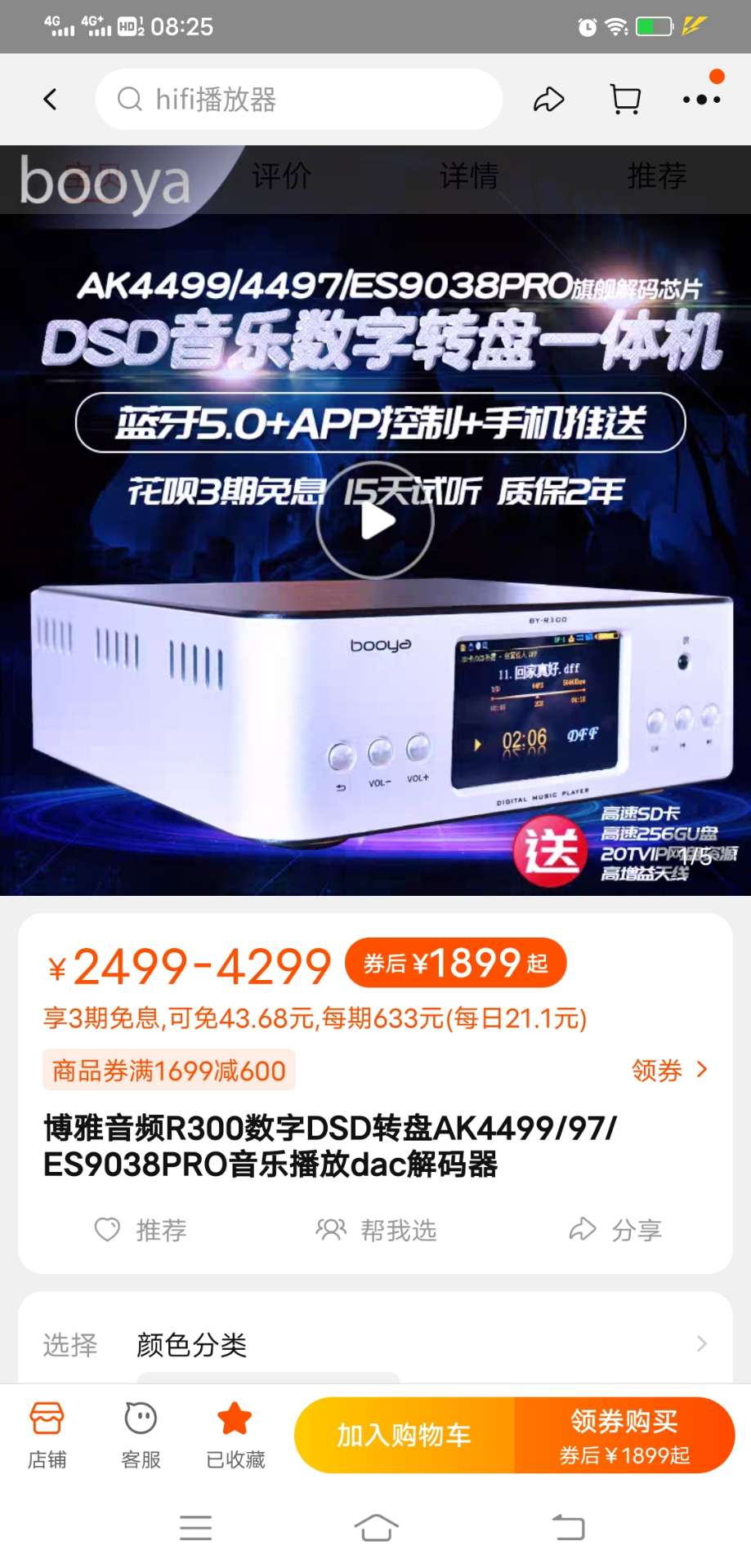The width and height of the screenshot is (751, 1568).
Task: Contact 客服 customer service
Action: (x=141, y=1434)
